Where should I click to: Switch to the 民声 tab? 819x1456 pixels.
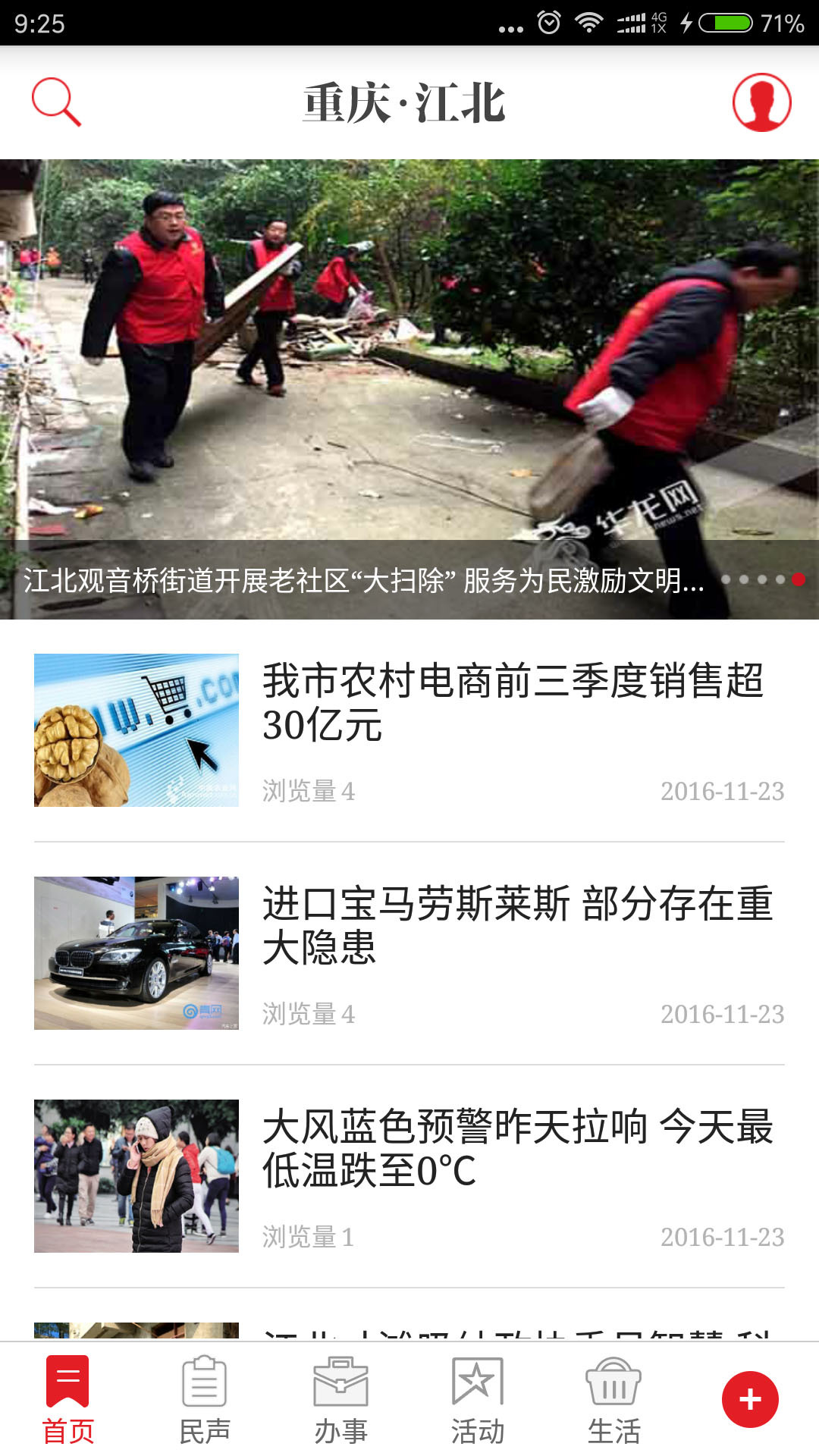coord(205,1399)
